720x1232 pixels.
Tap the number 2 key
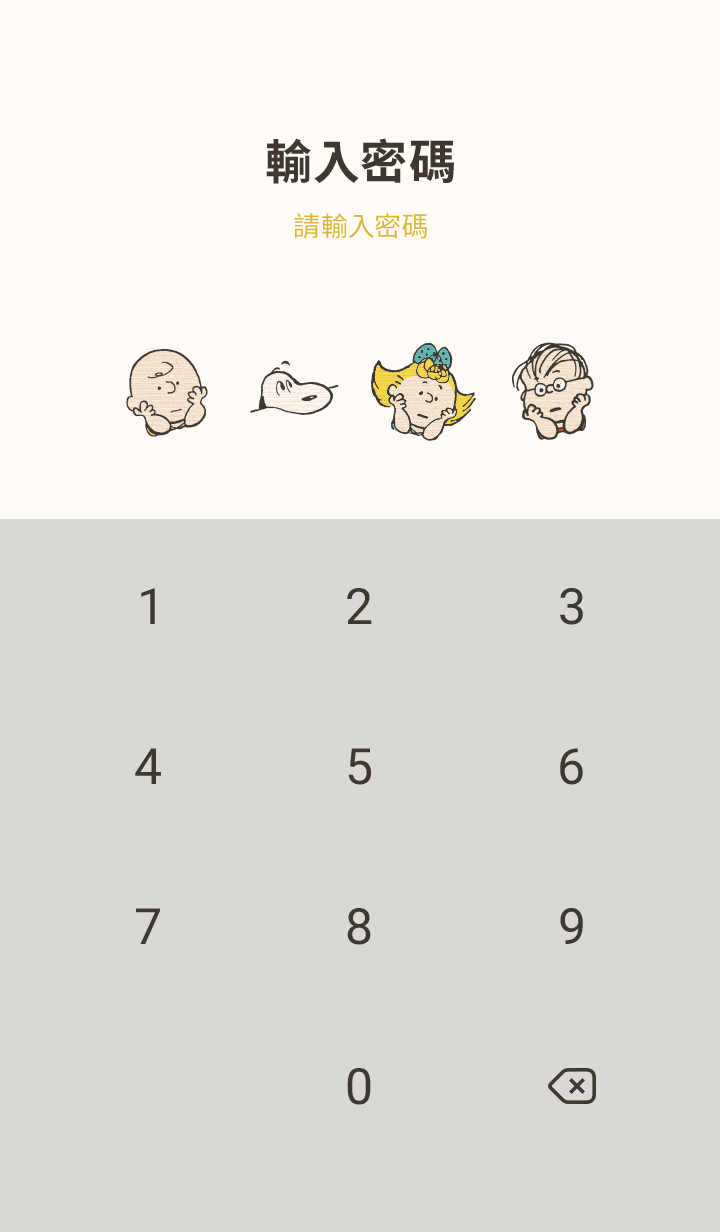click(359, 607)
